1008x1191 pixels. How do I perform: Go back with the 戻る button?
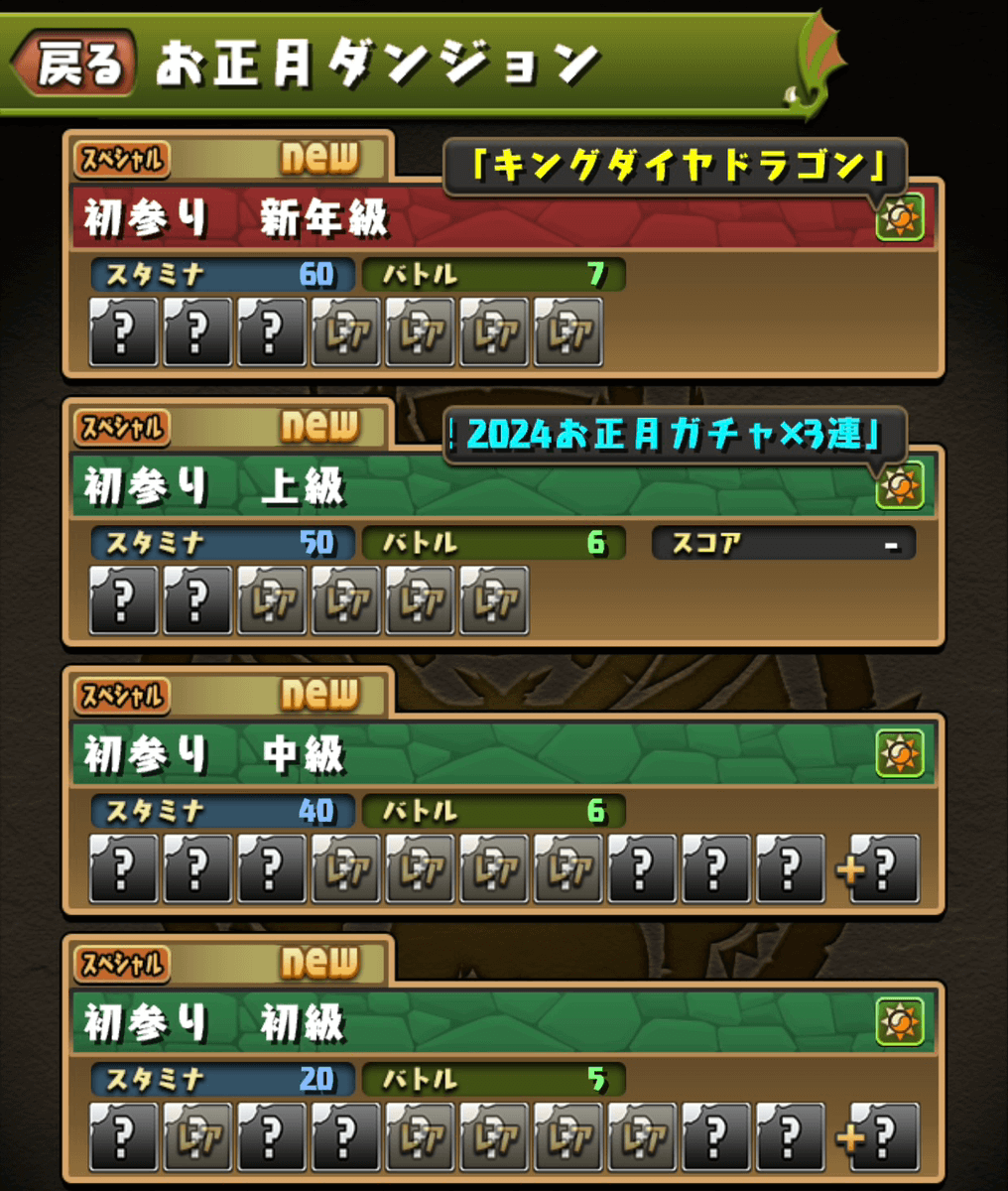[x=77, y=64]
